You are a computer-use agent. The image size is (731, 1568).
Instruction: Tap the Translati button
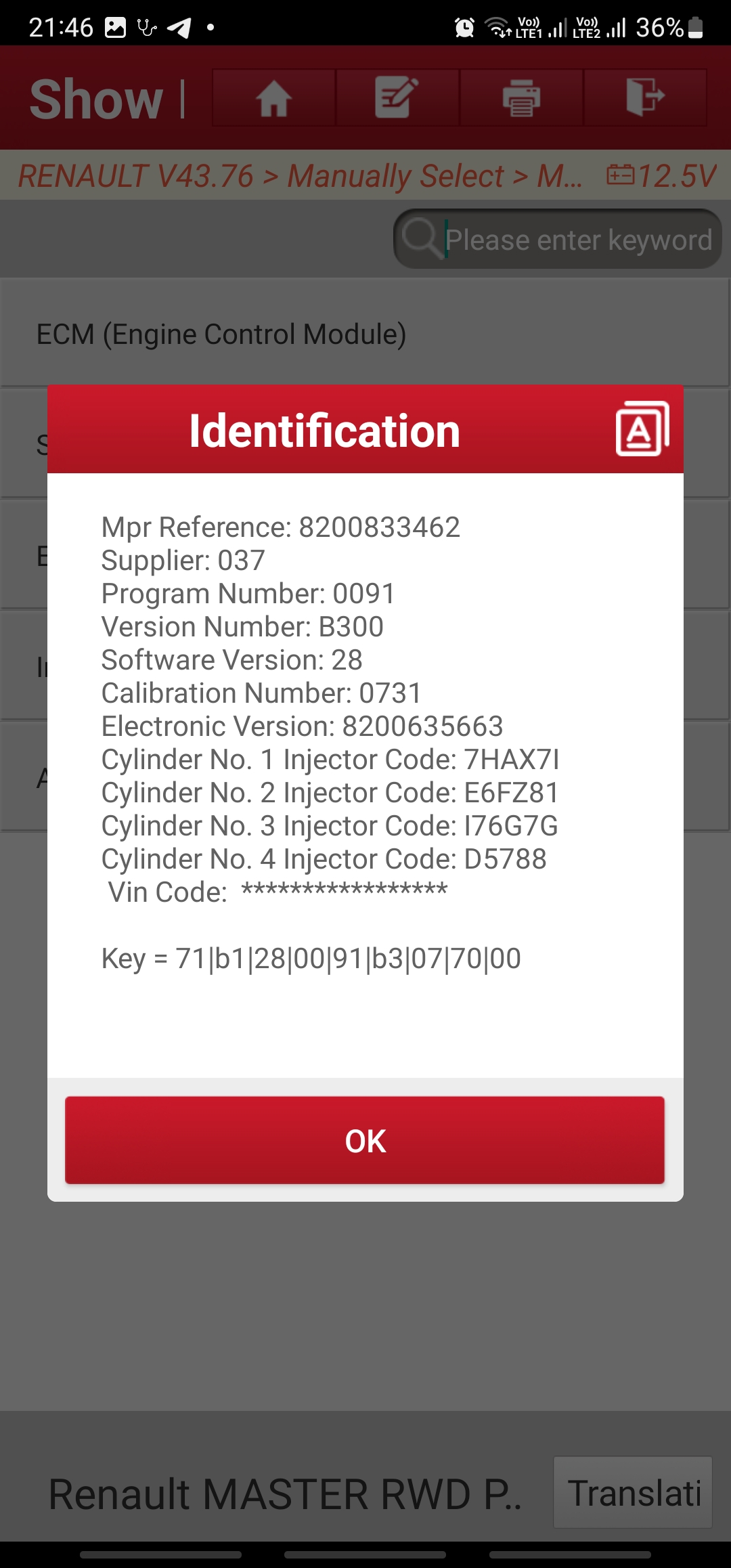pyautogui.click(x=633, y=1493)
